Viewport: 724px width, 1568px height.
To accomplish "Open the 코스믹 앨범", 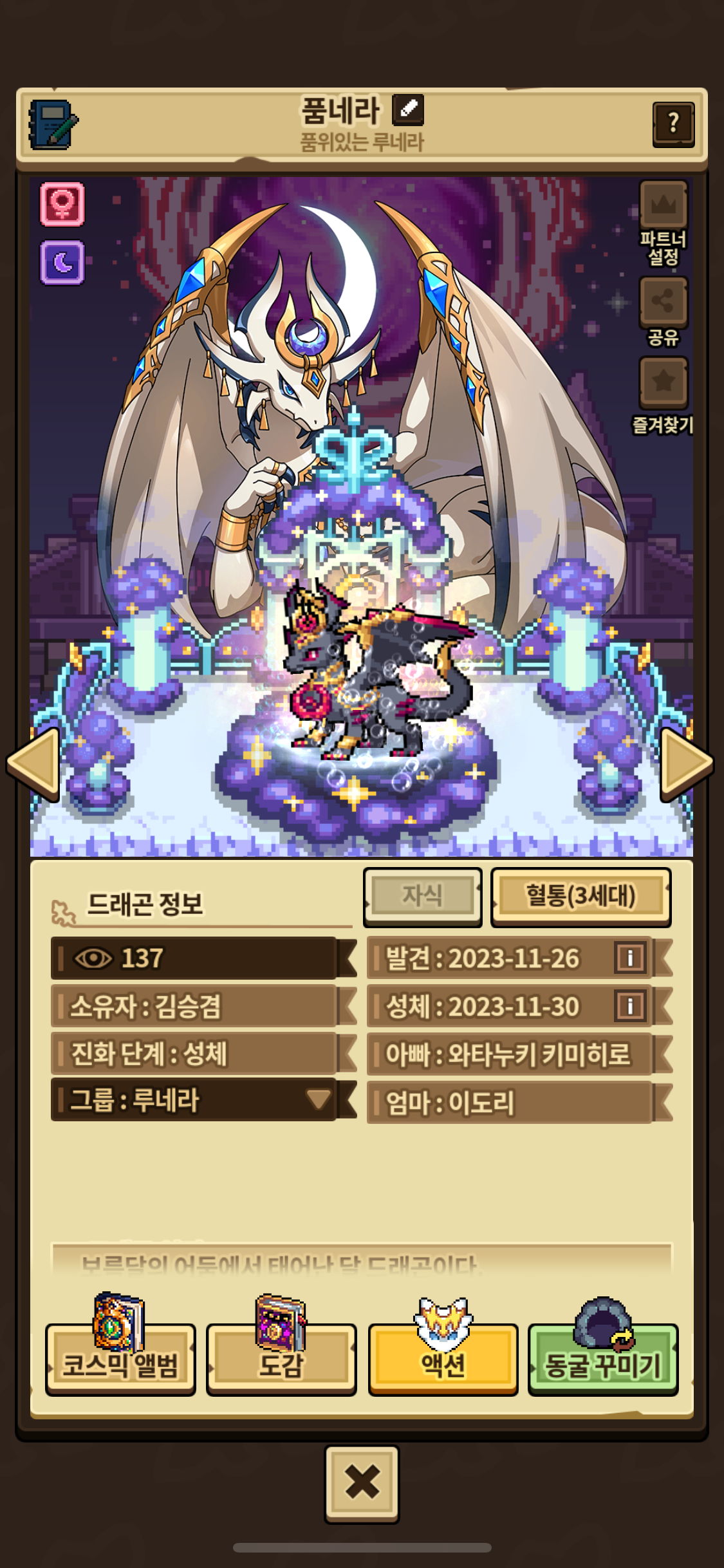I will [x=120, y=1352].
